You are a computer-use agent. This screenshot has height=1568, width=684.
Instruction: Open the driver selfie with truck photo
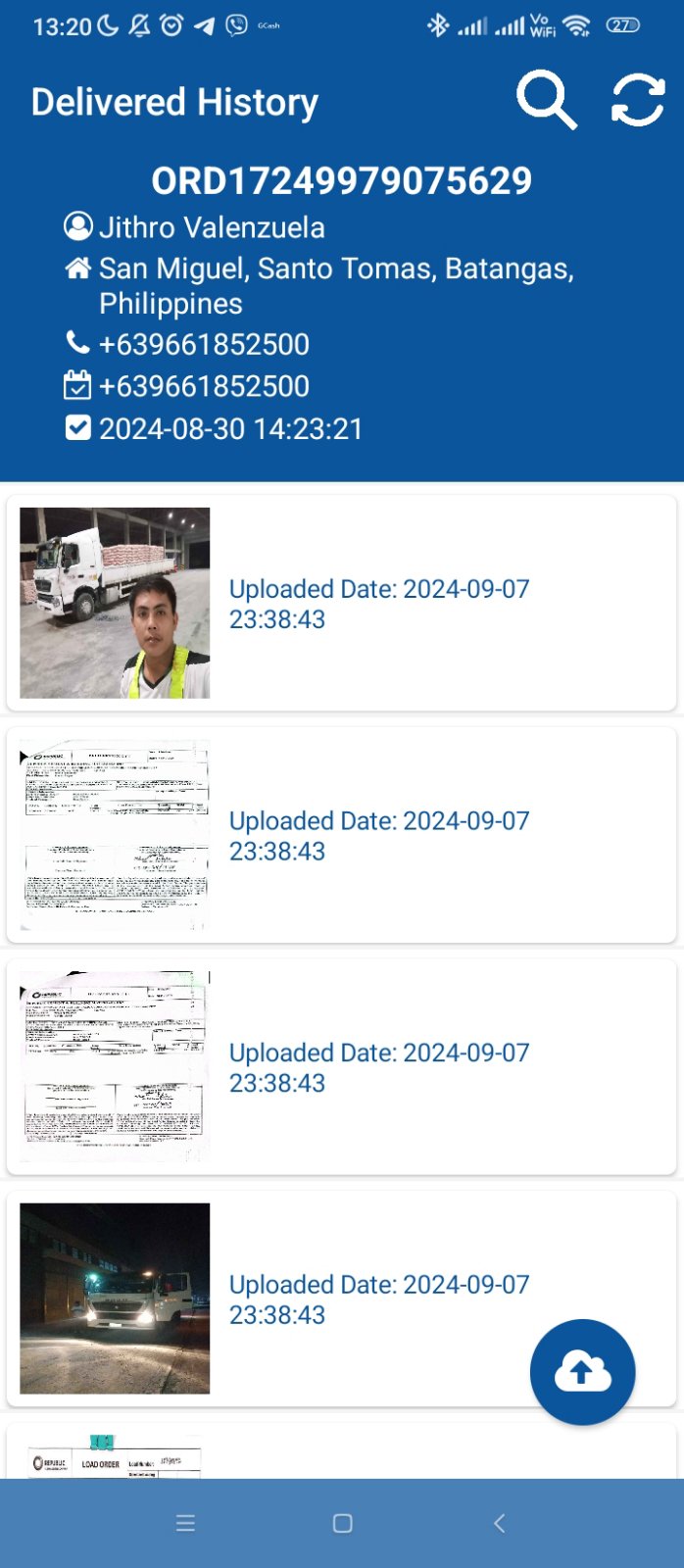115,603
